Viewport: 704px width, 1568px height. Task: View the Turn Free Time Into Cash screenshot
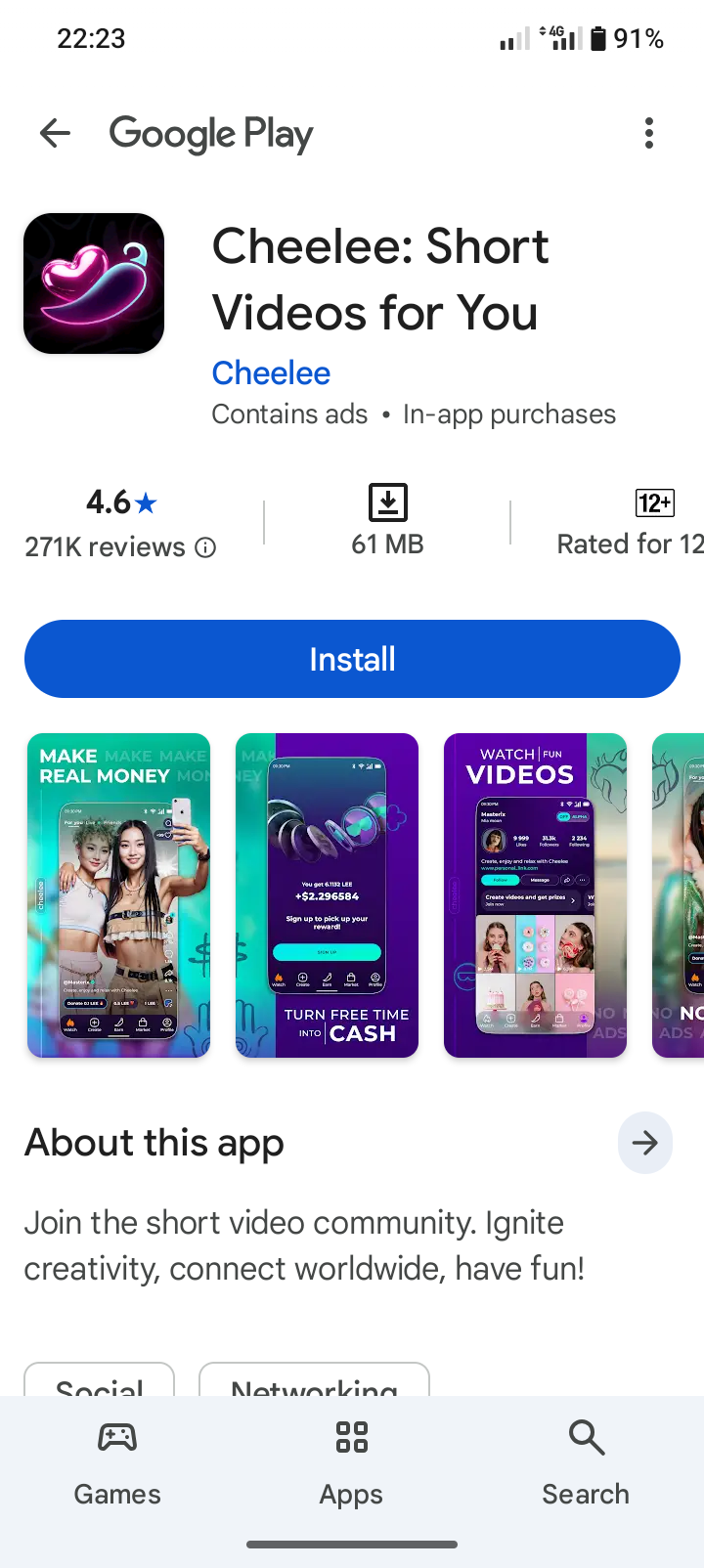point(327,894)
